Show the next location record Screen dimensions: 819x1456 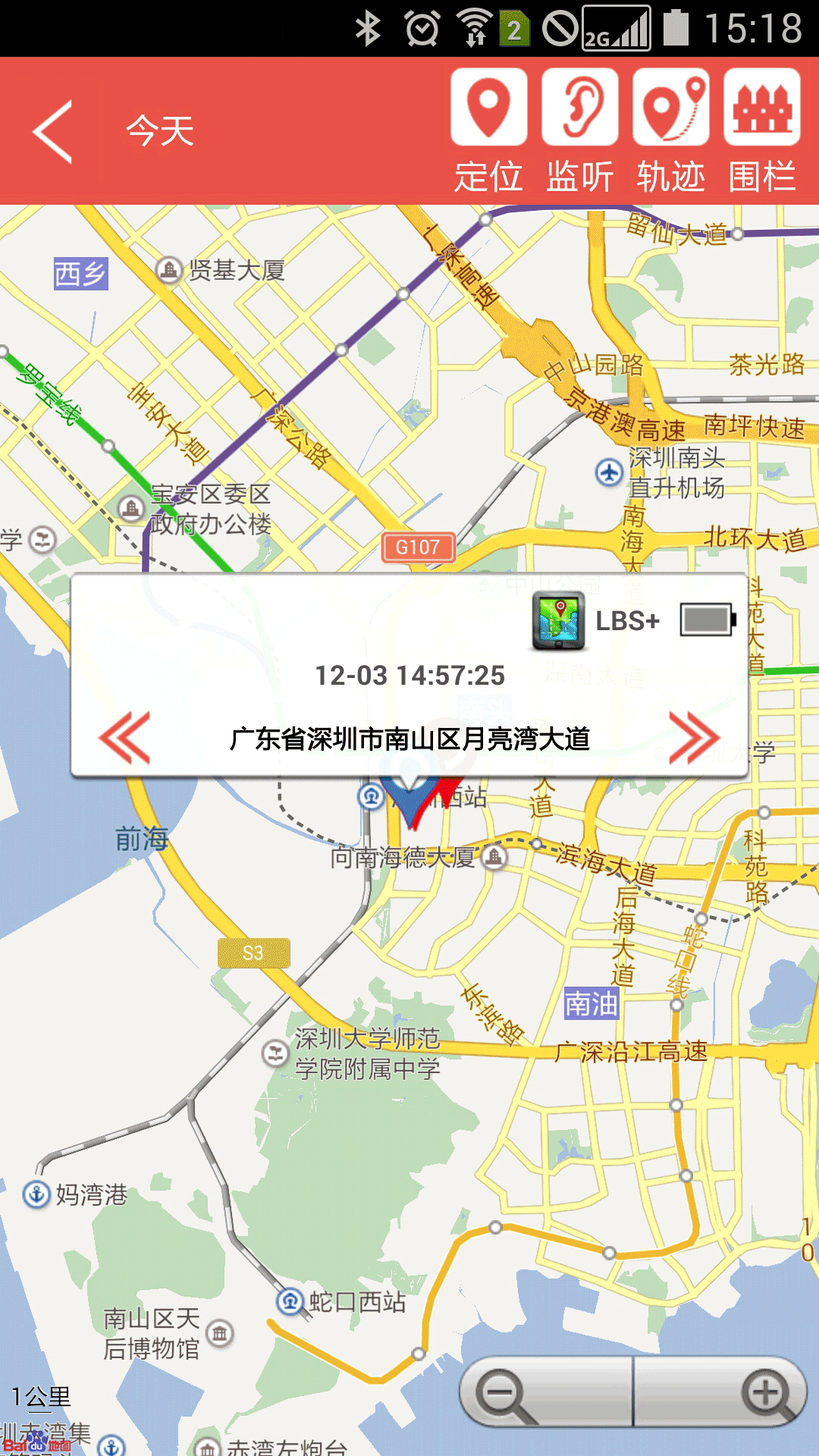pyautogui.click(x=693, y=737)
